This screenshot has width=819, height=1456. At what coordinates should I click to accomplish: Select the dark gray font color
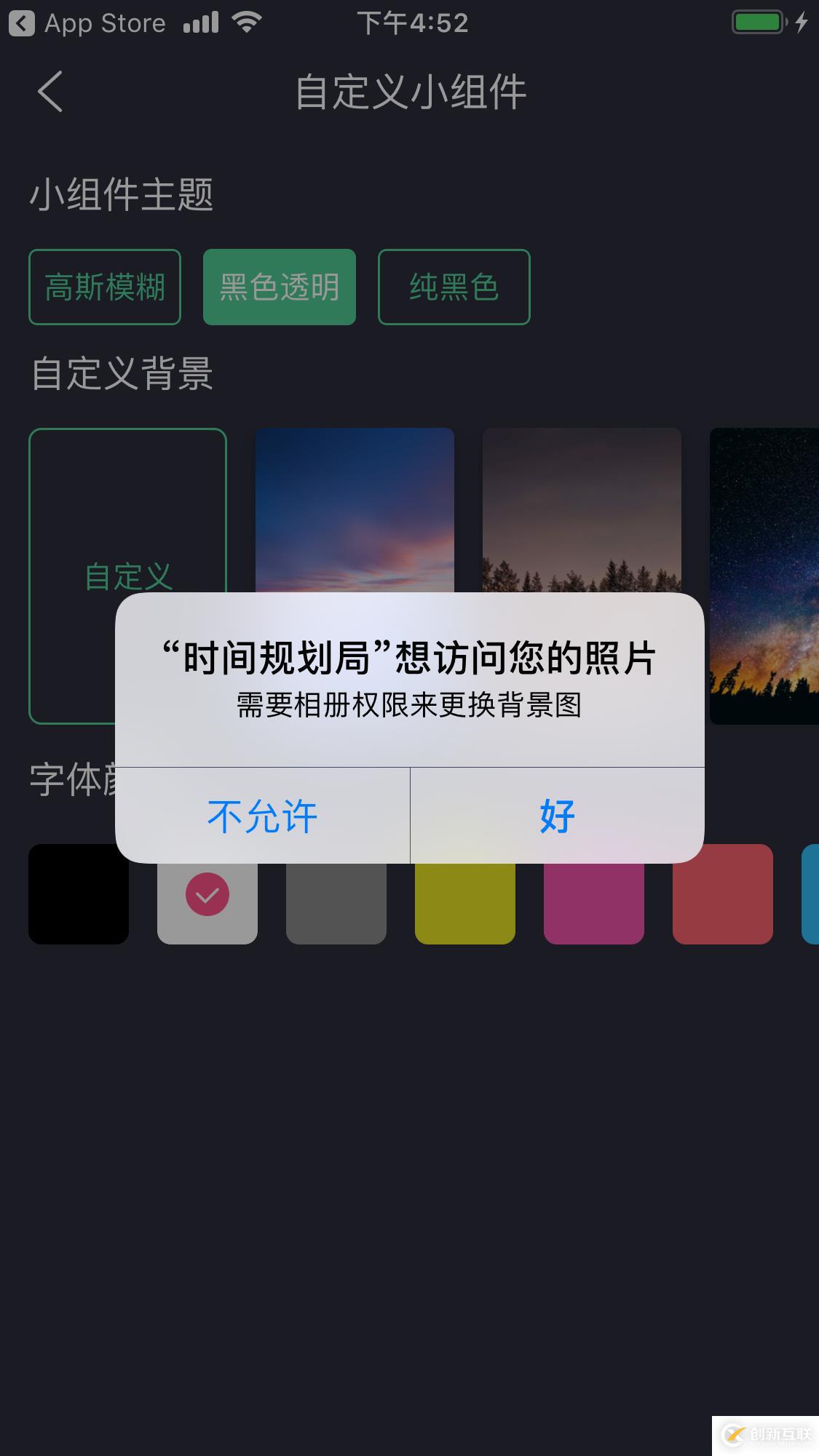(336, 904)
